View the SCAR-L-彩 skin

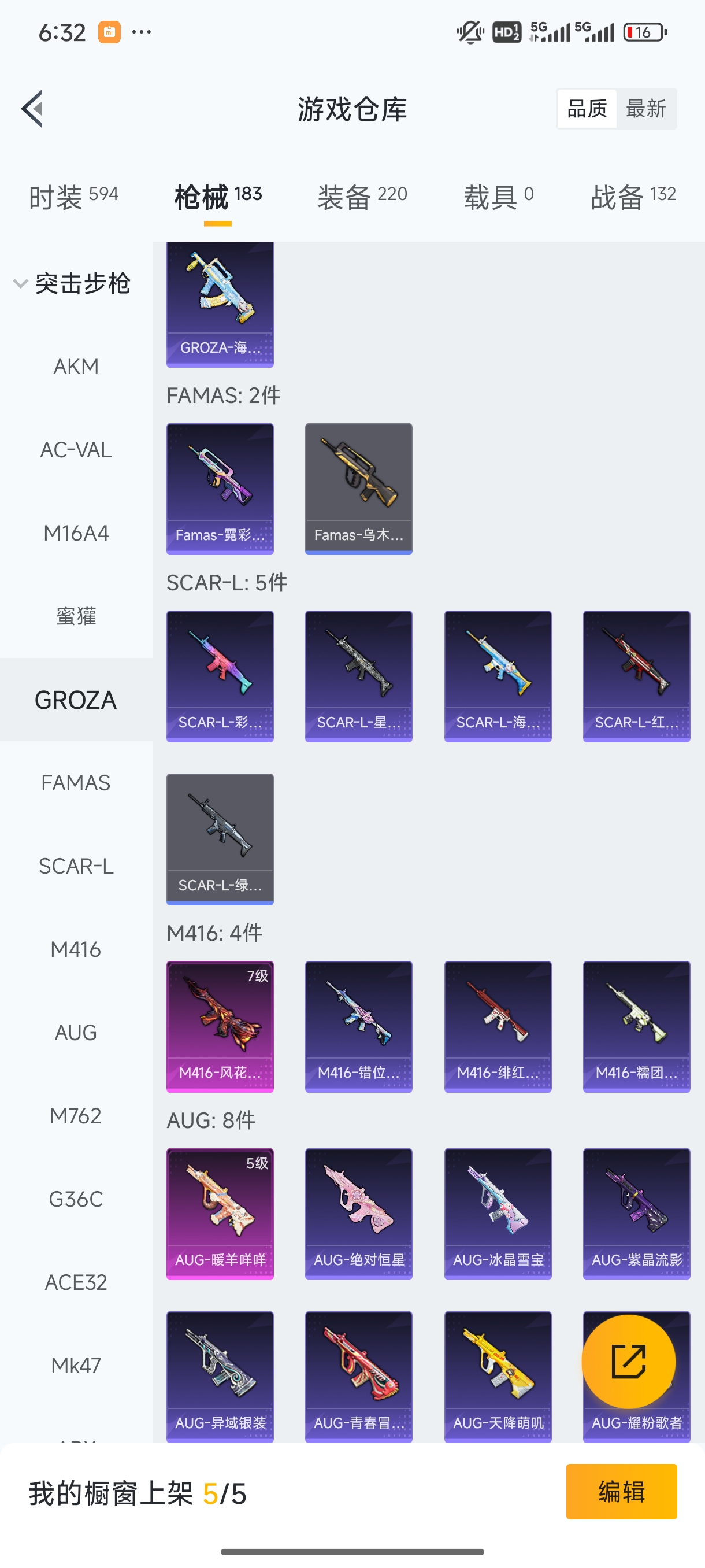220,676
